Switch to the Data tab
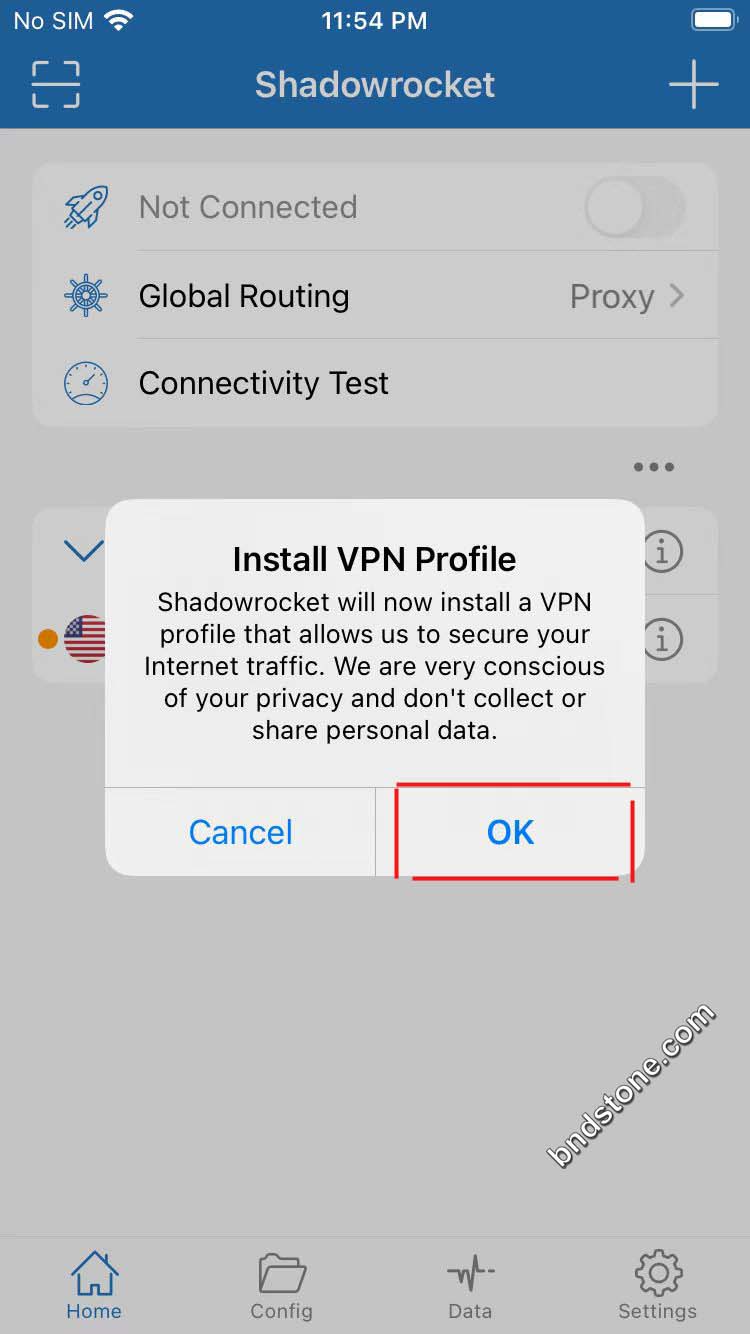Image resolution: width=750 pixels, height=1334 pixels. [x=469, y=1287]
